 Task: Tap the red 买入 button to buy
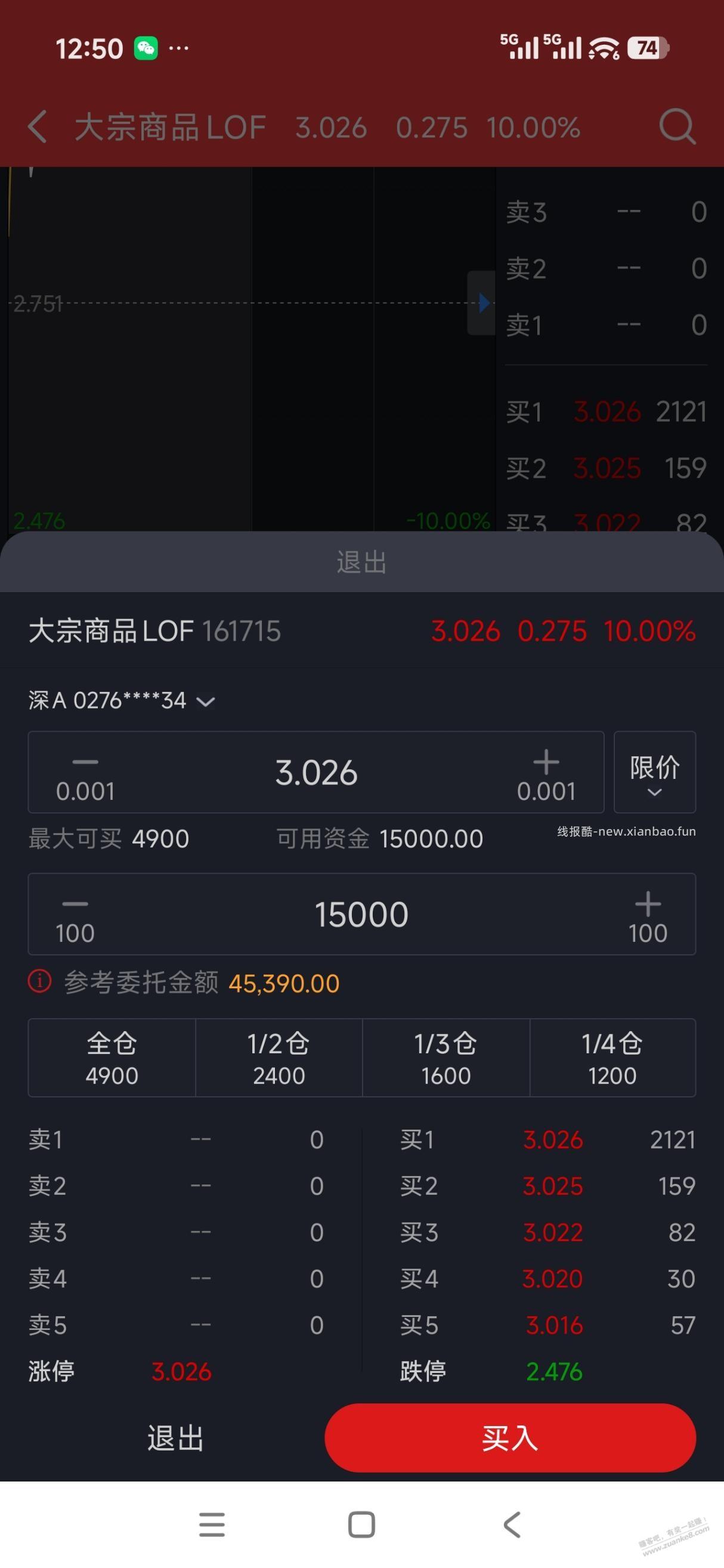511,1439
